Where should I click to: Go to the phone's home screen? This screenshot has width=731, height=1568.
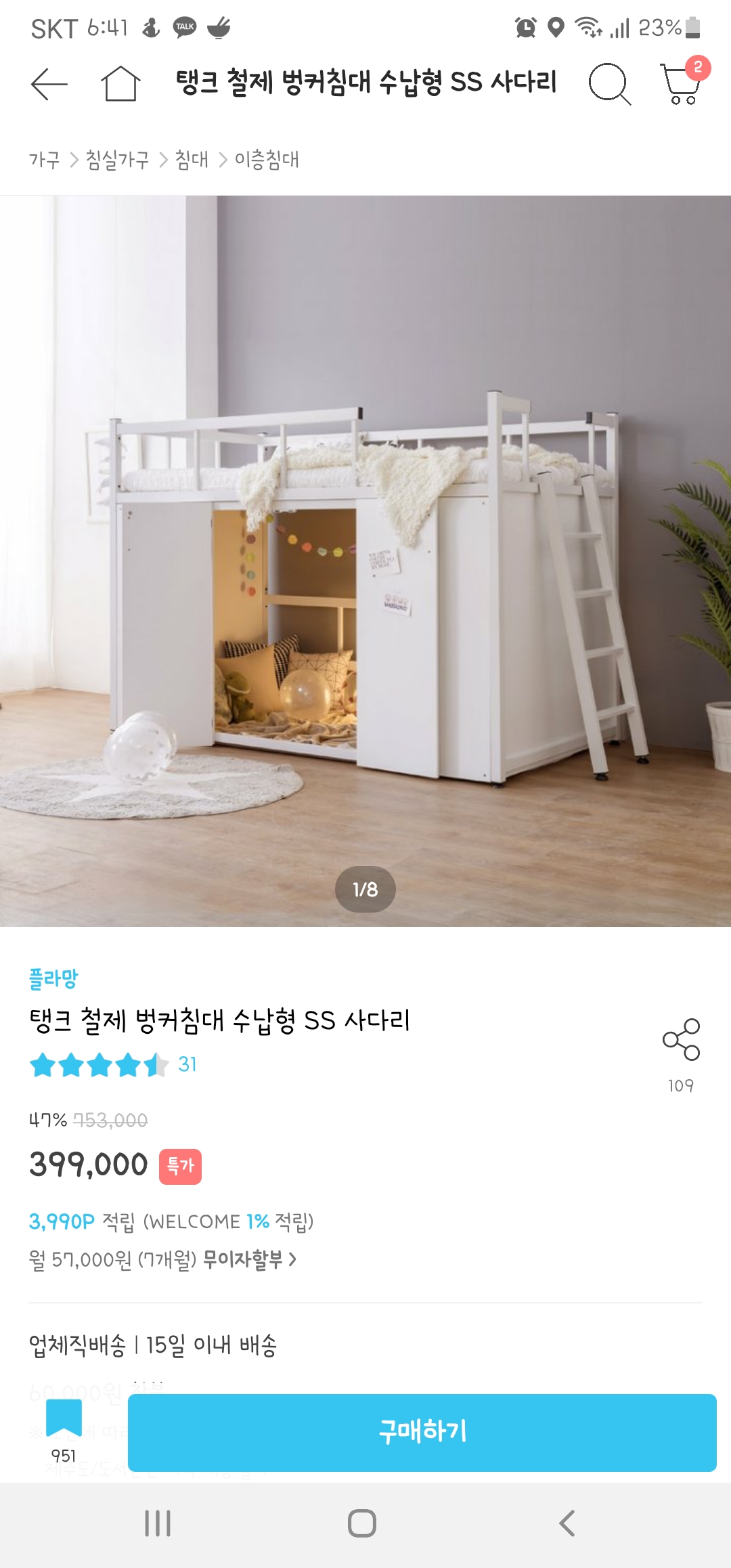[362, 1523]
